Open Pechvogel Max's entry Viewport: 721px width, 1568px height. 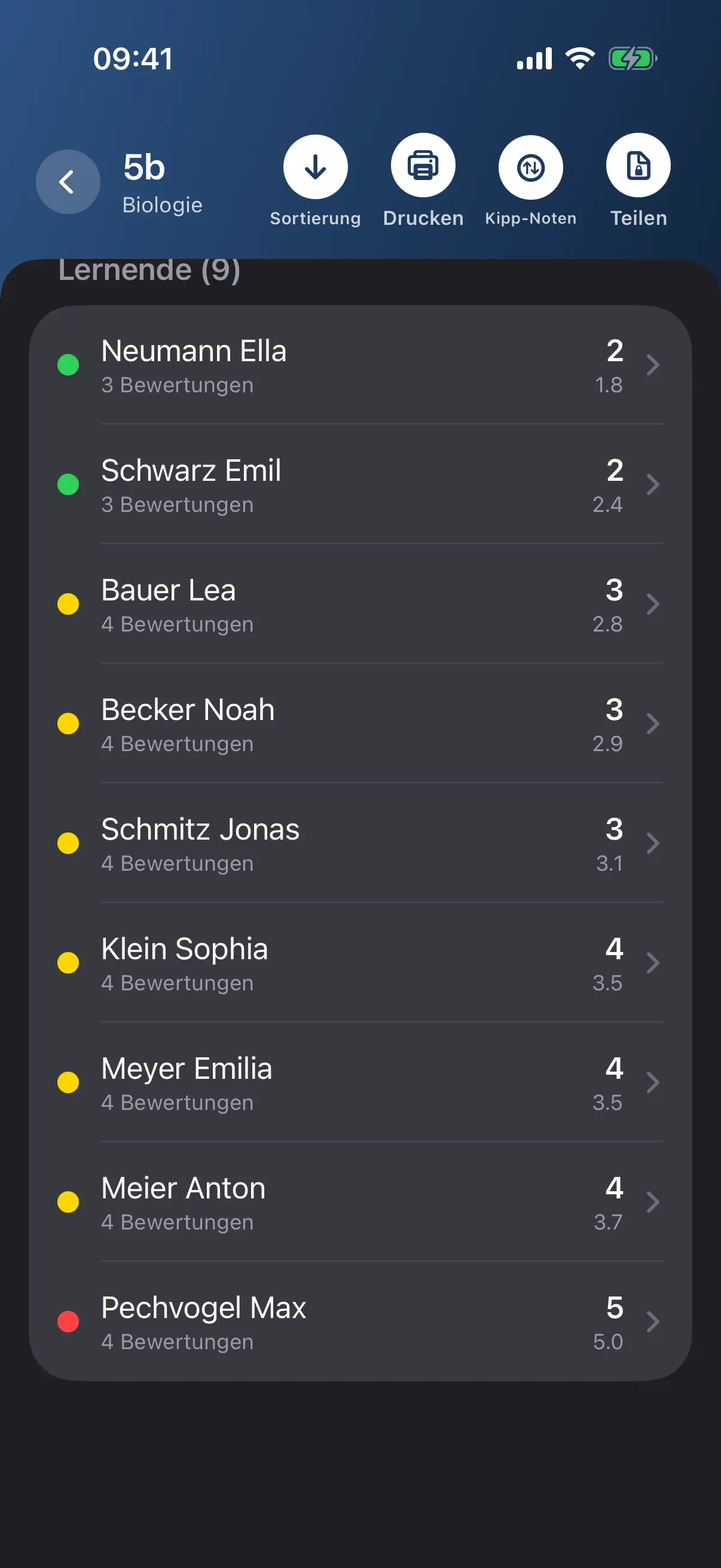point(360,1322)
